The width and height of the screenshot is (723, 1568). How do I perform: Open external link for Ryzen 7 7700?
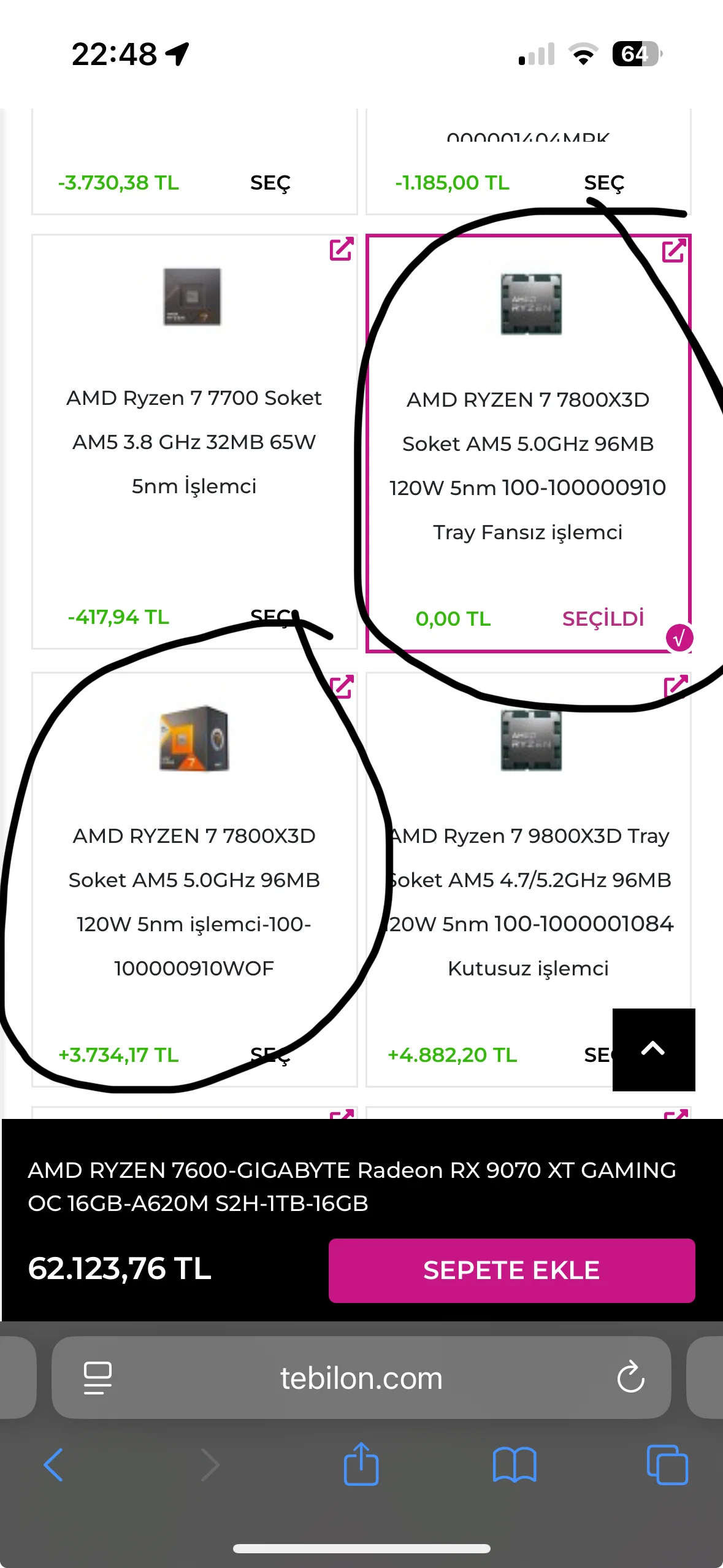[x=342, y=249]
